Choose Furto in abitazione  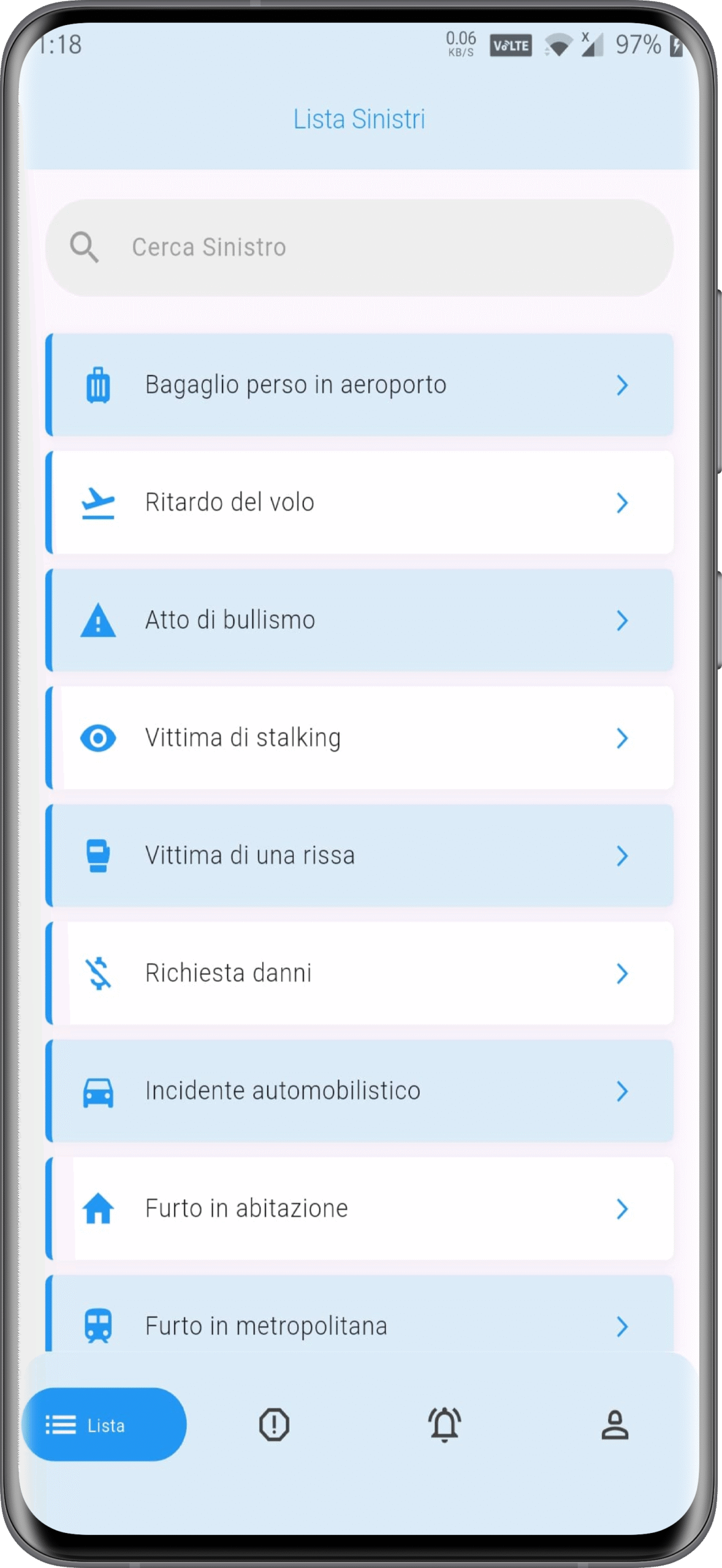(x=359, y=1208)
